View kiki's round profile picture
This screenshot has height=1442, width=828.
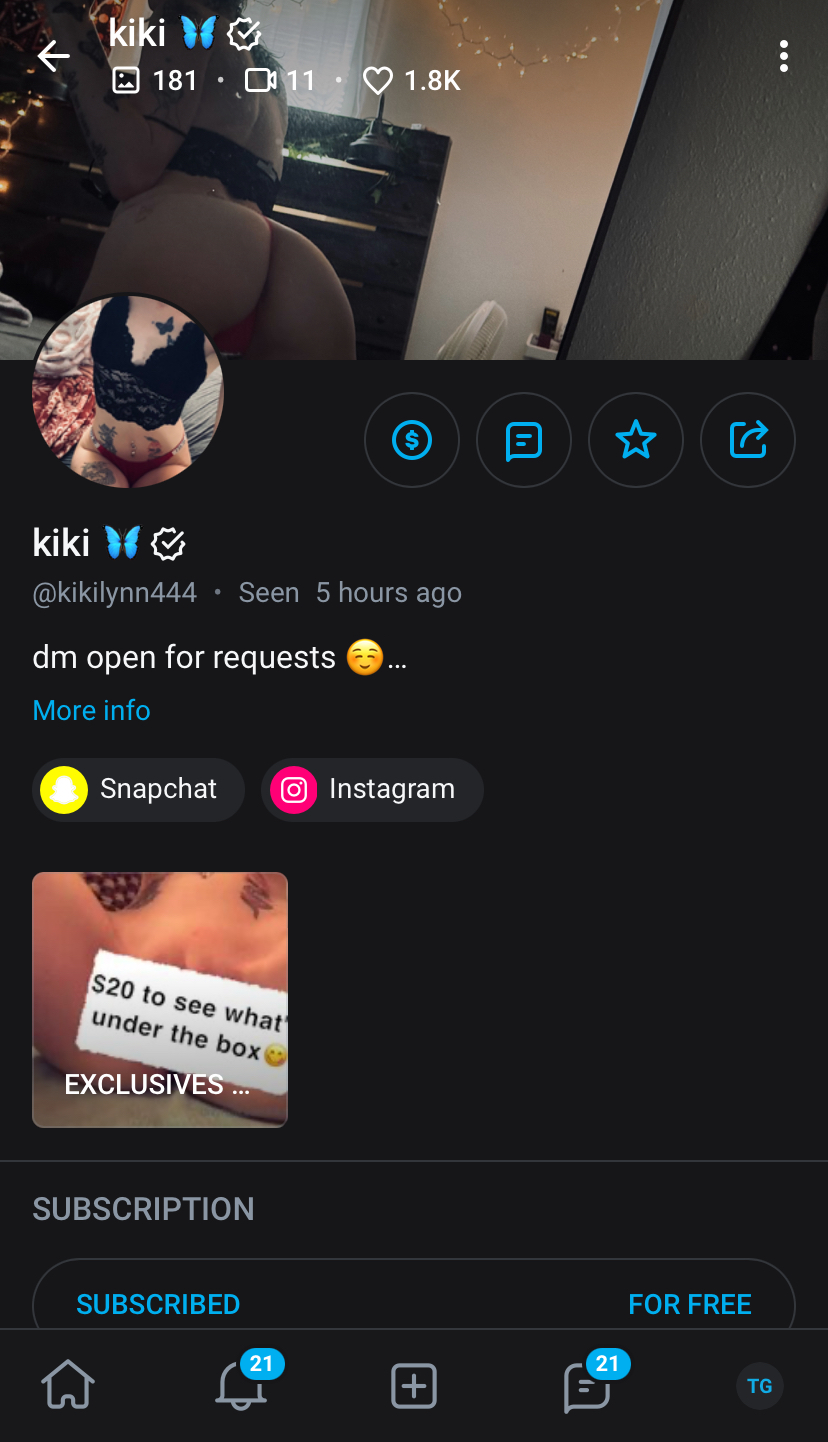point(128,392)
